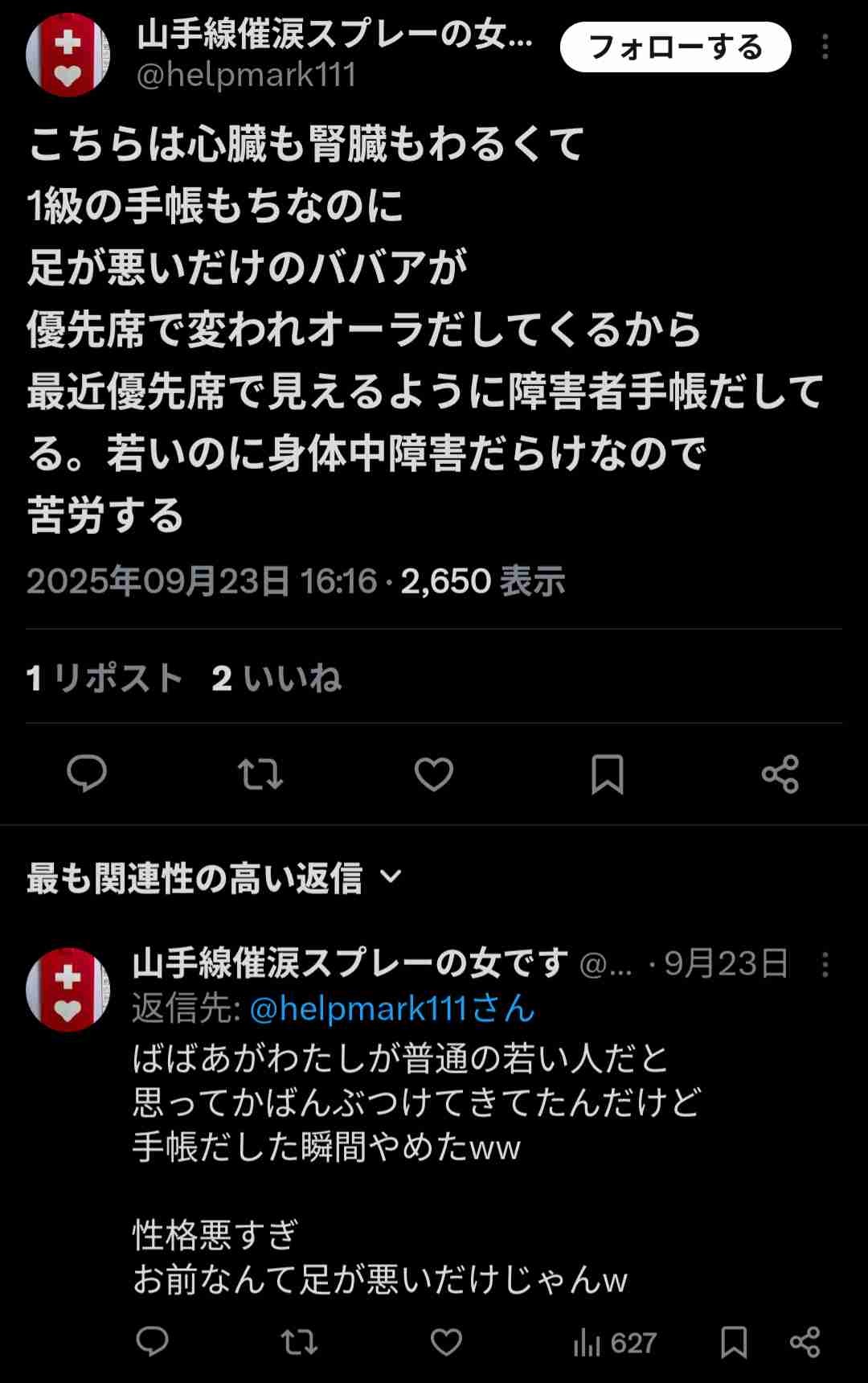Comment on the ばばあがわたしが reply
The image size is (868, 1383).
(152, 1342)
